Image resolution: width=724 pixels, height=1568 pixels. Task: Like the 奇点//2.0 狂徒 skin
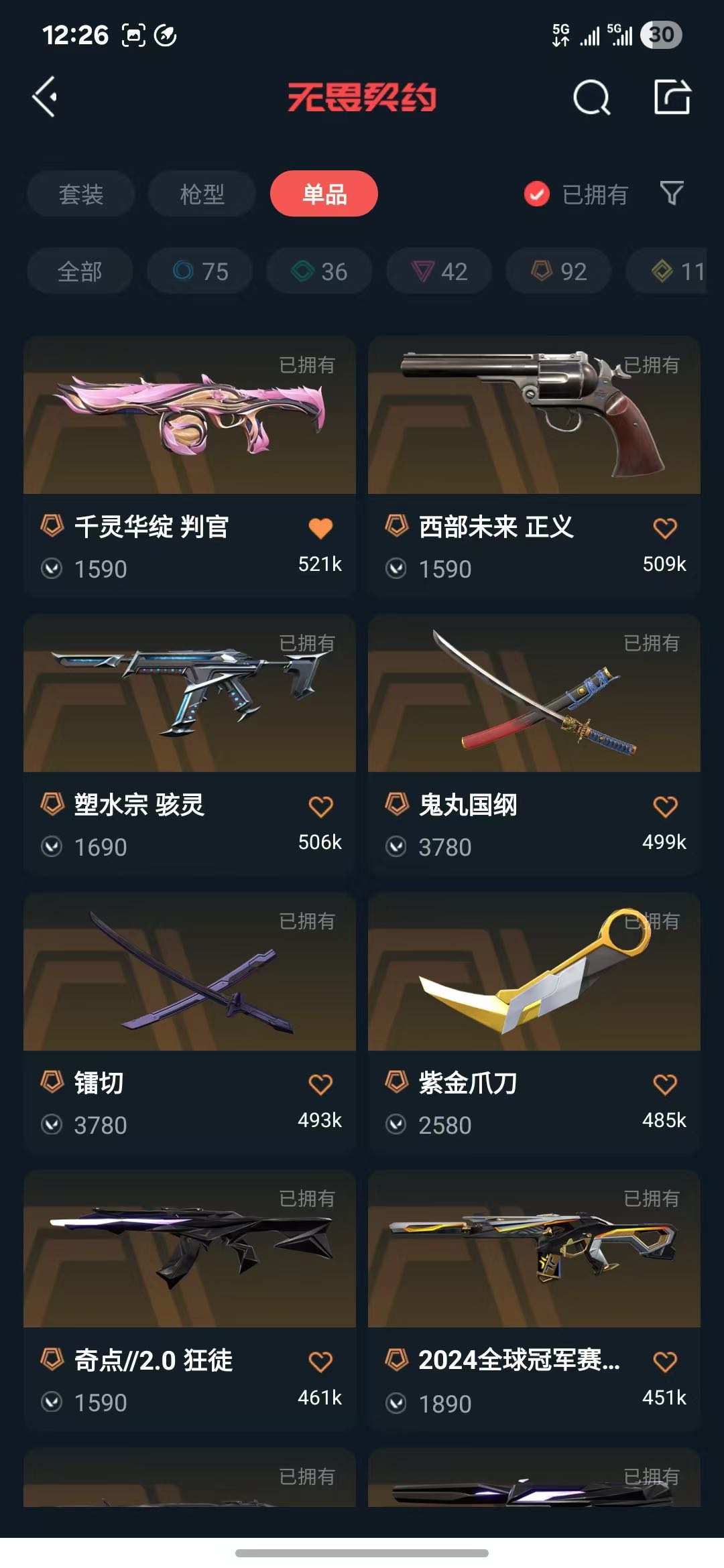[320, 1362]
